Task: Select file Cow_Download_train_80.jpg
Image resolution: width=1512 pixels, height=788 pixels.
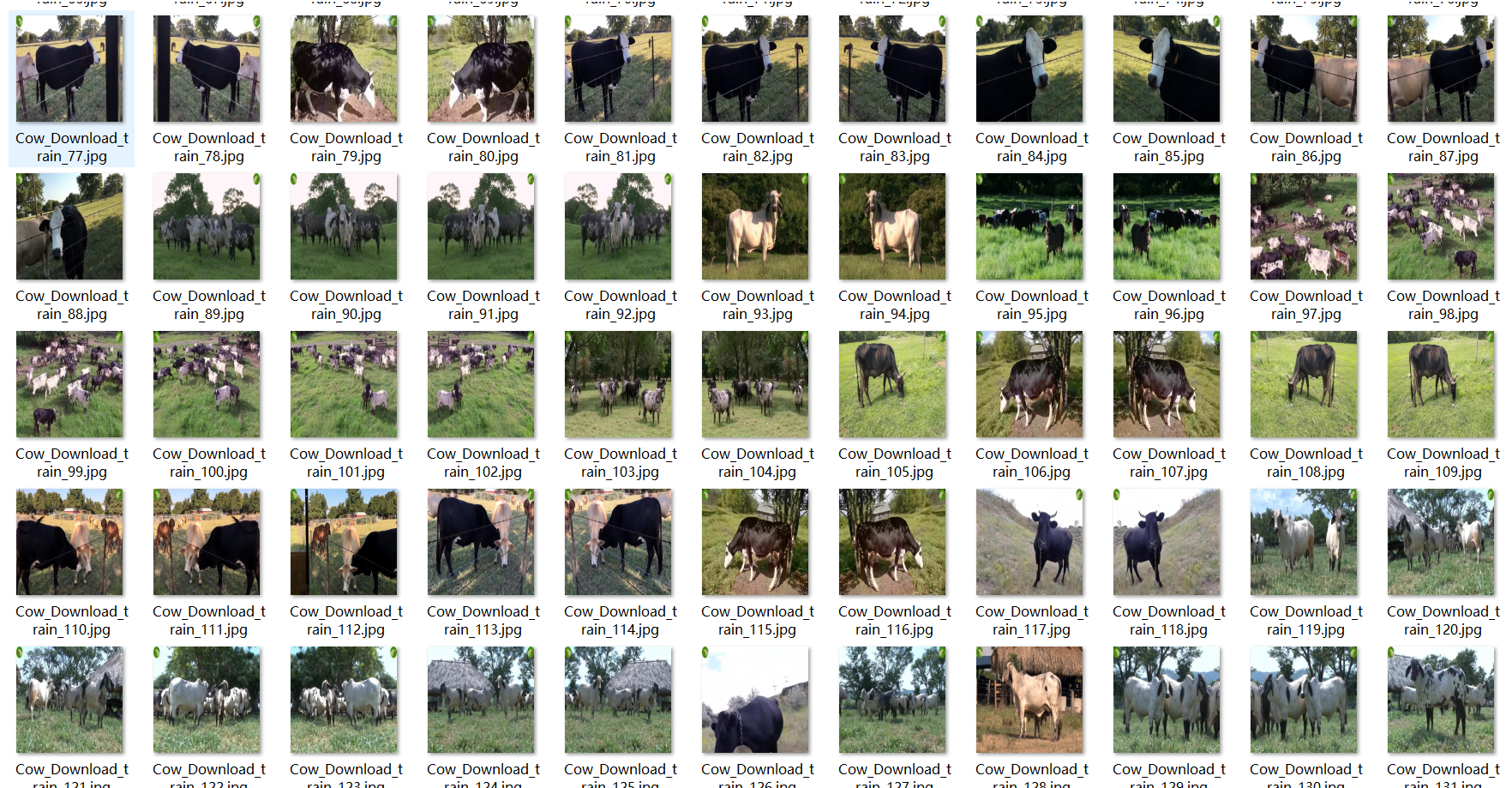Action: (x=481, y=69)
